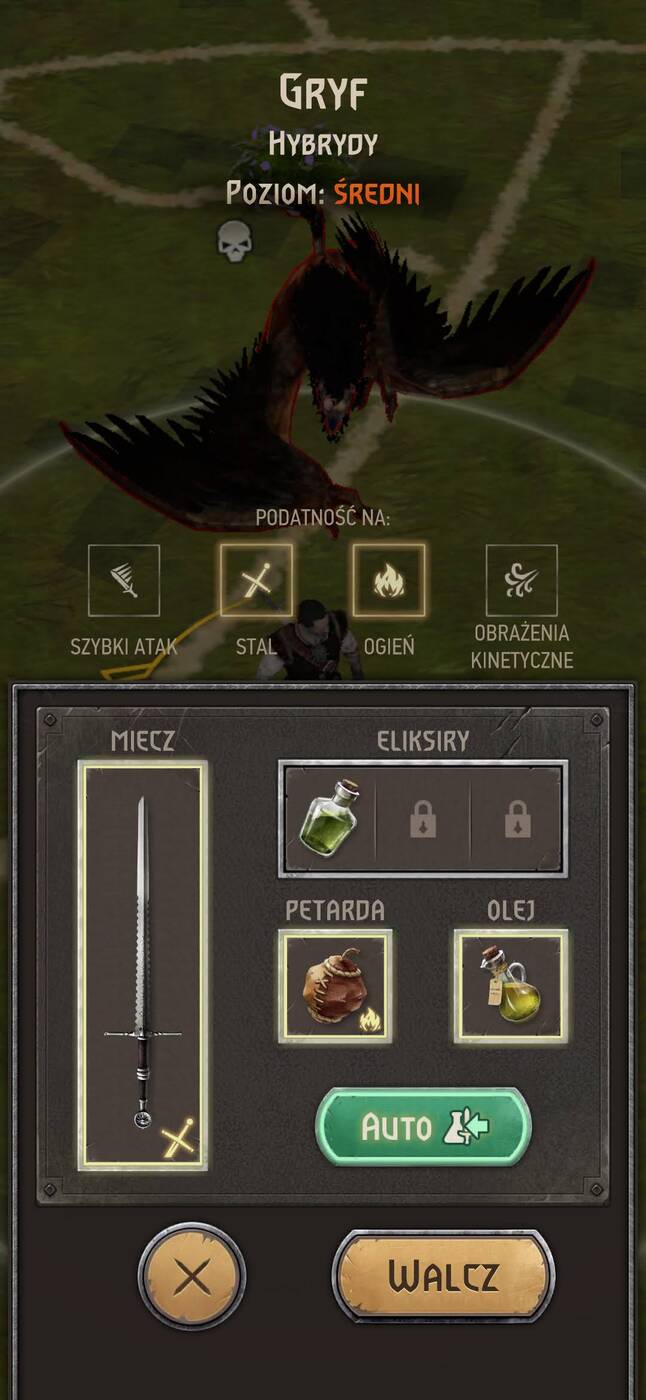Screen dimensions: 646x1400
Task: Change the Olej oil slot
Action: (x=510, y=986)
